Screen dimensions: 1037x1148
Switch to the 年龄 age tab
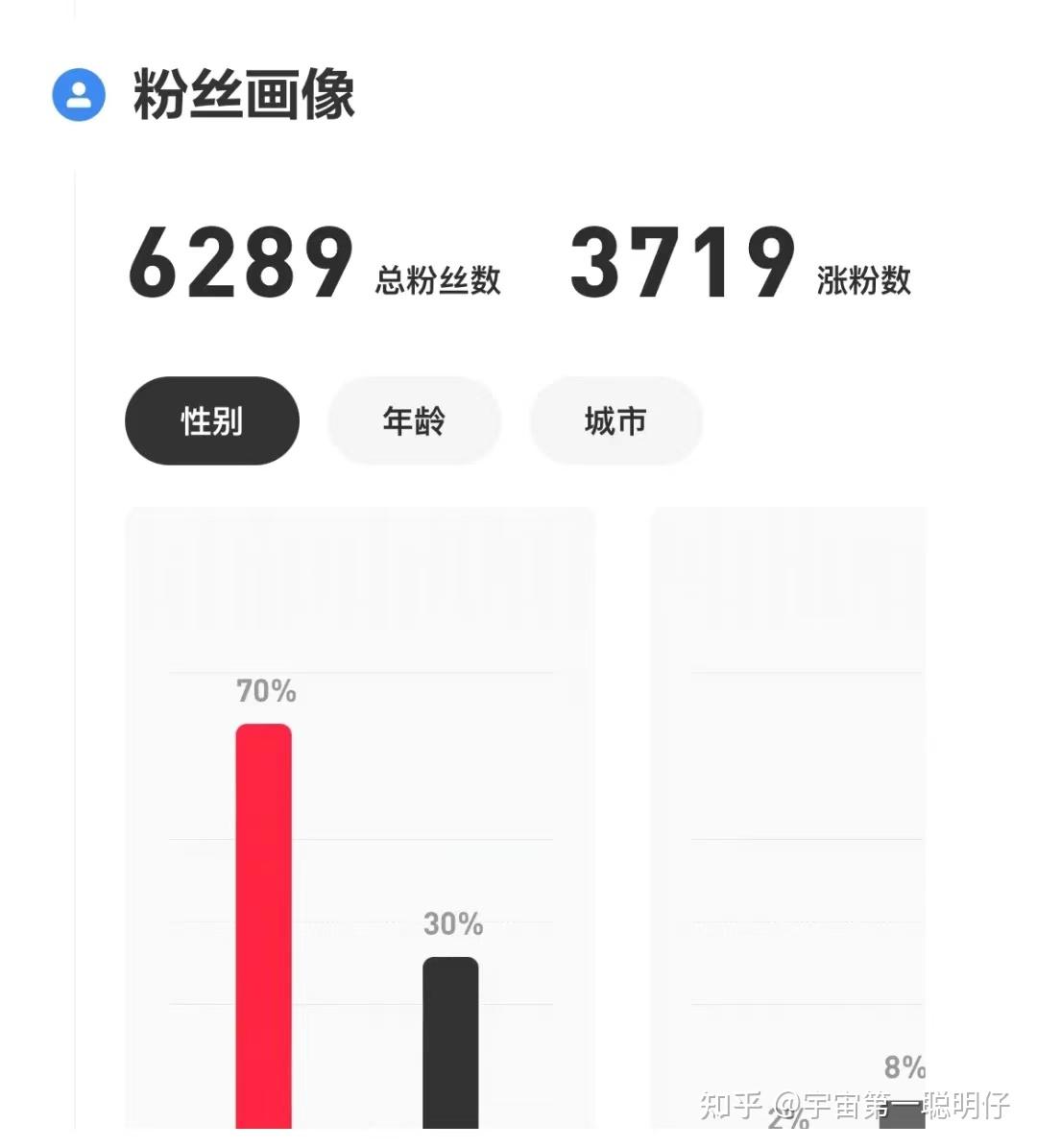(x=414, y=420)
